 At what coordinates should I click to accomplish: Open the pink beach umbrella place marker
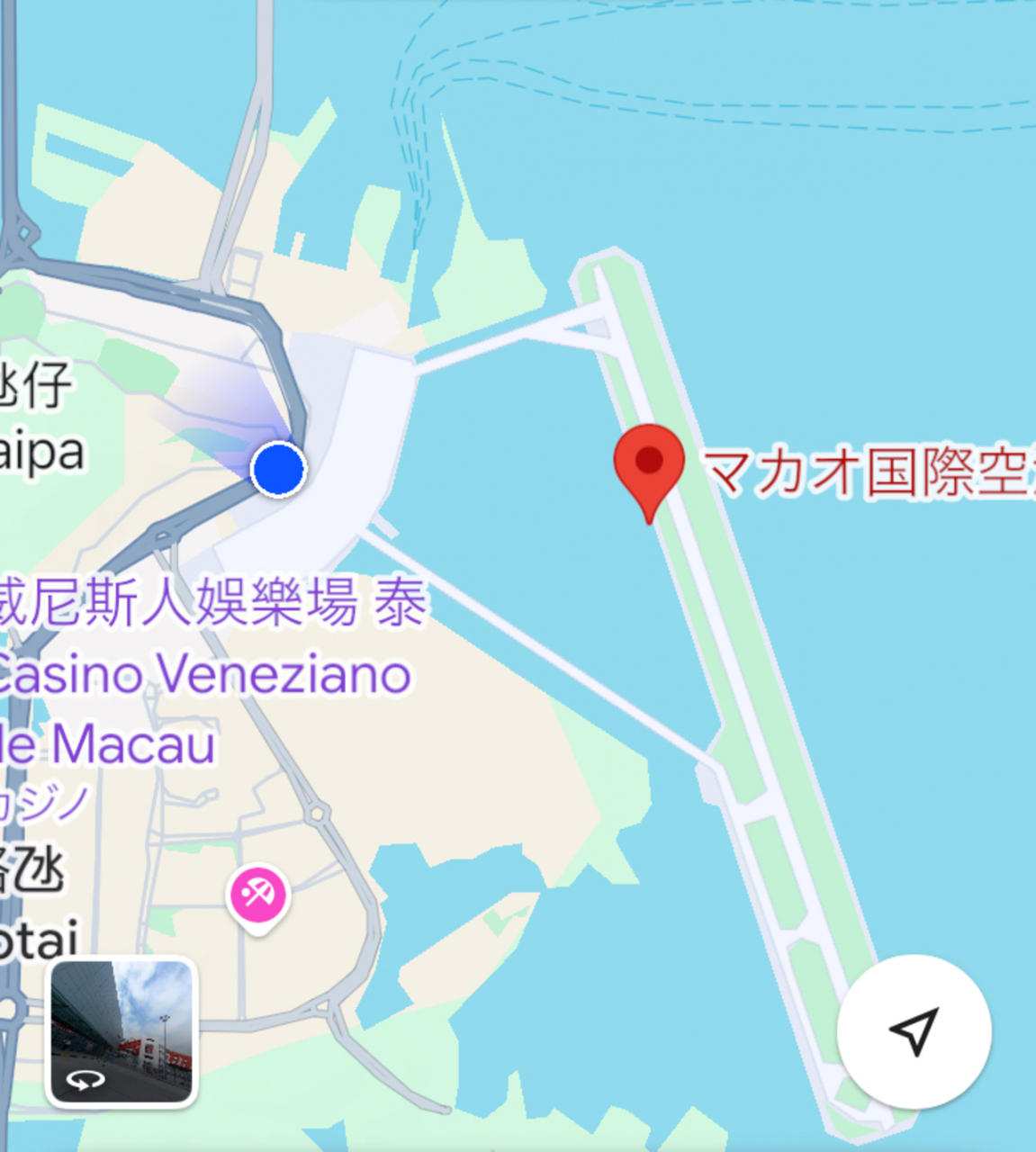(x=258, y=895)
